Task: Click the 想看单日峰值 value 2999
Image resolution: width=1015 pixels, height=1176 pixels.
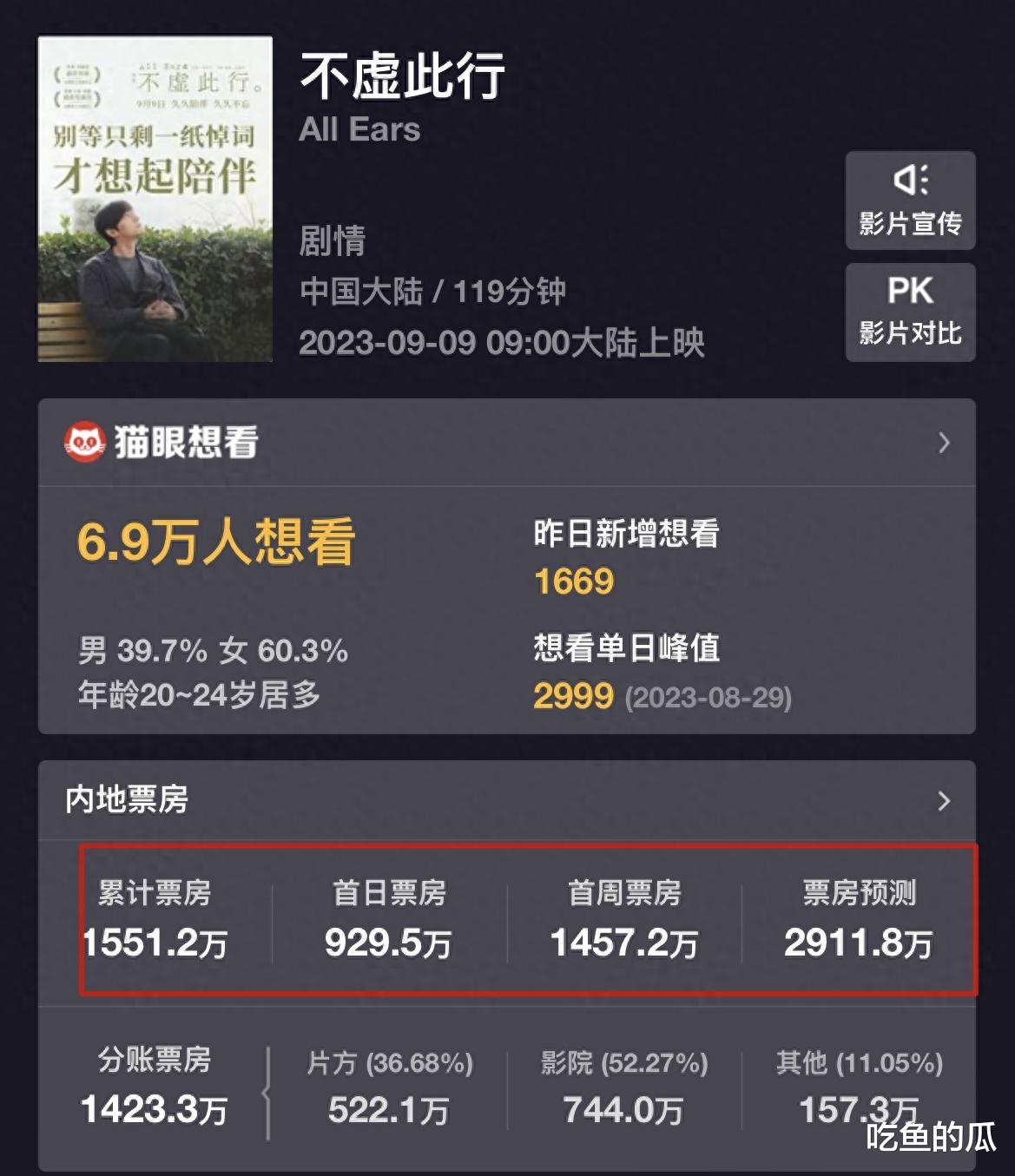Action: [571, 694]
